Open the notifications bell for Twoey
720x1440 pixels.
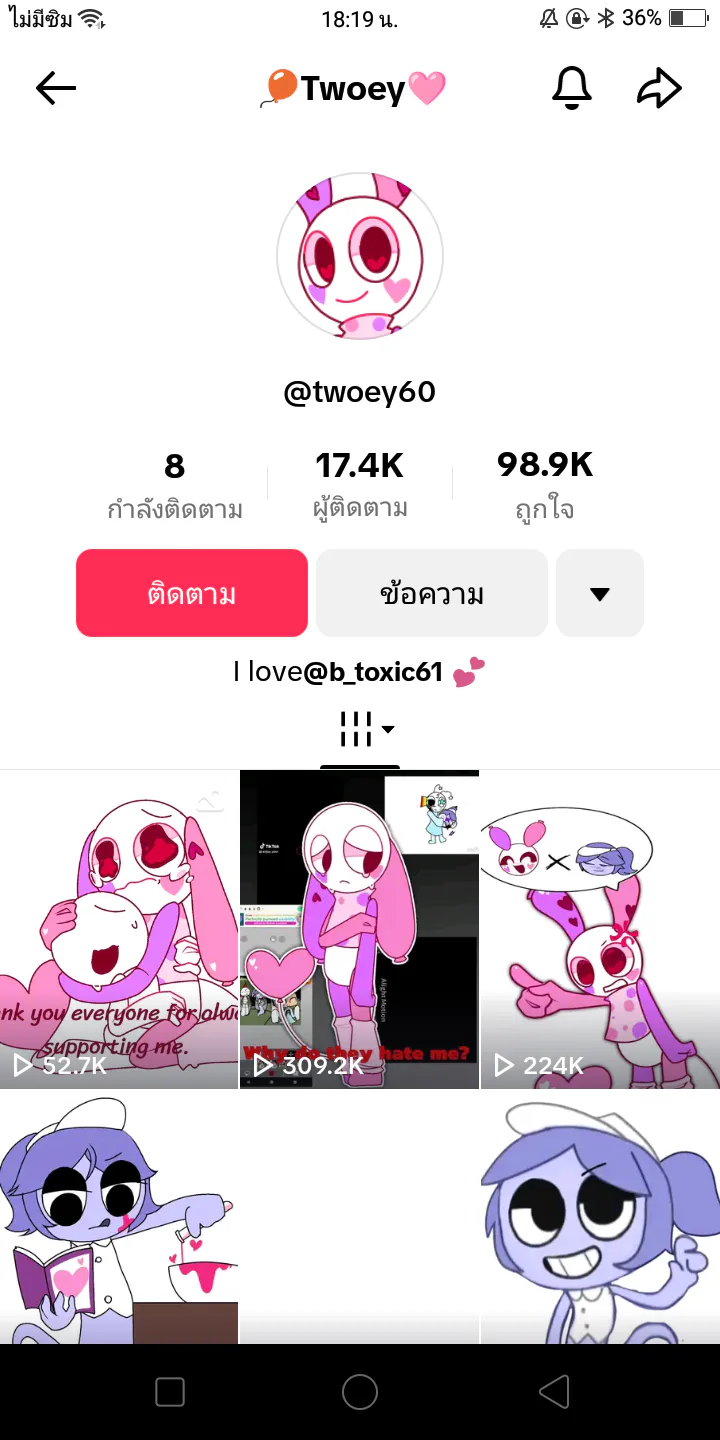point(572,89)
